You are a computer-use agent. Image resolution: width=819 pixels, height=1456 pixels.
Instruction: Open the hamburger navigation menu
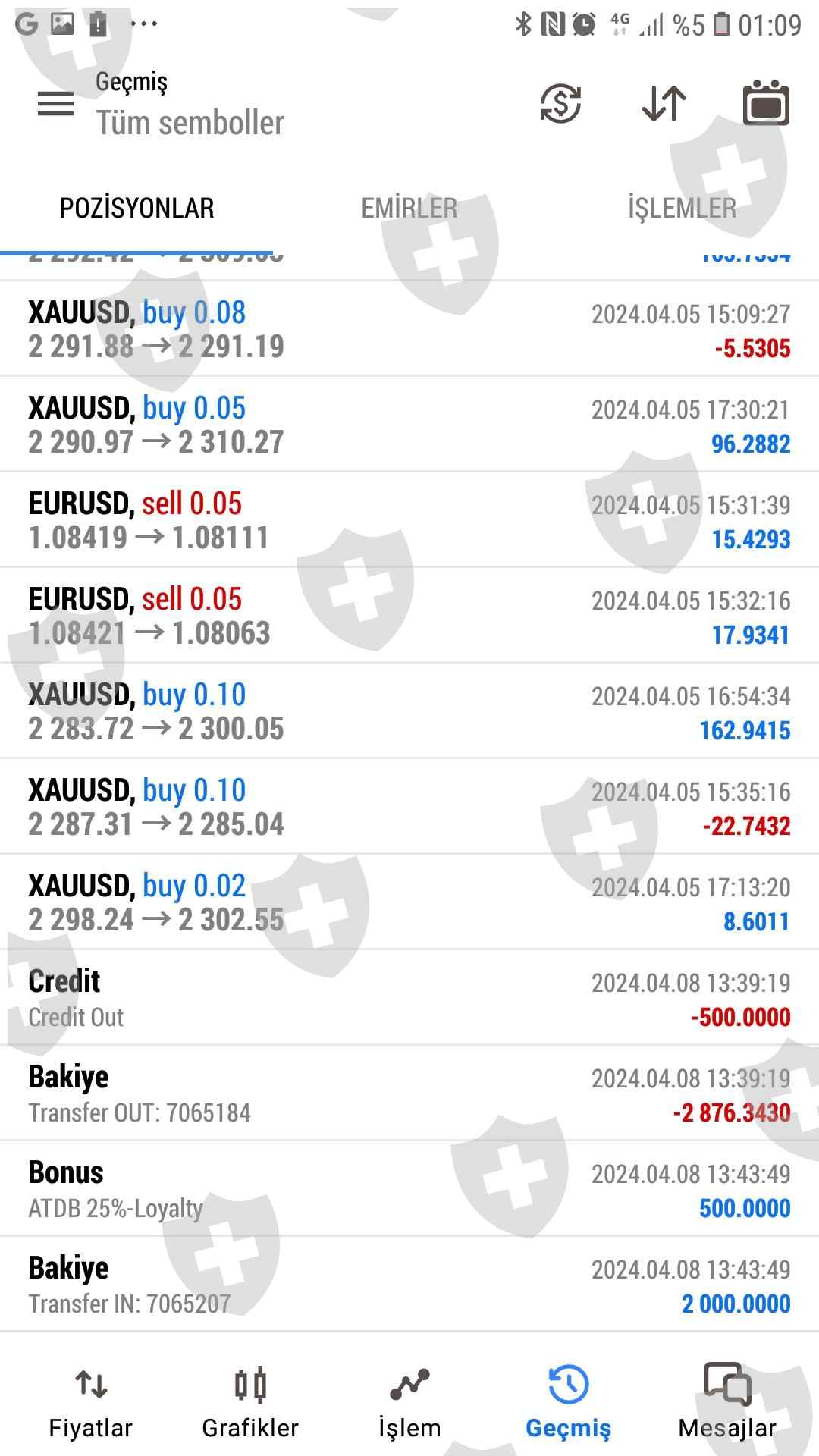coord(56,104)
